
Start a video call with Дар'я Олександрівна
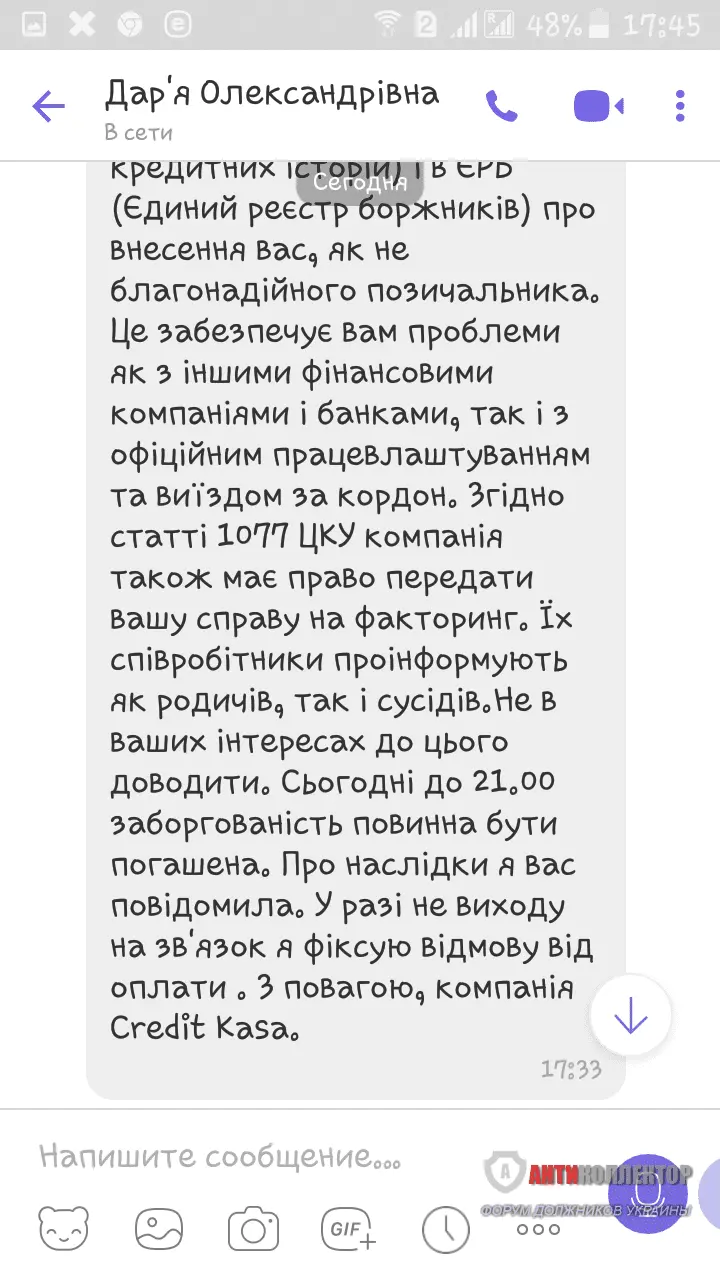(598, 106)
